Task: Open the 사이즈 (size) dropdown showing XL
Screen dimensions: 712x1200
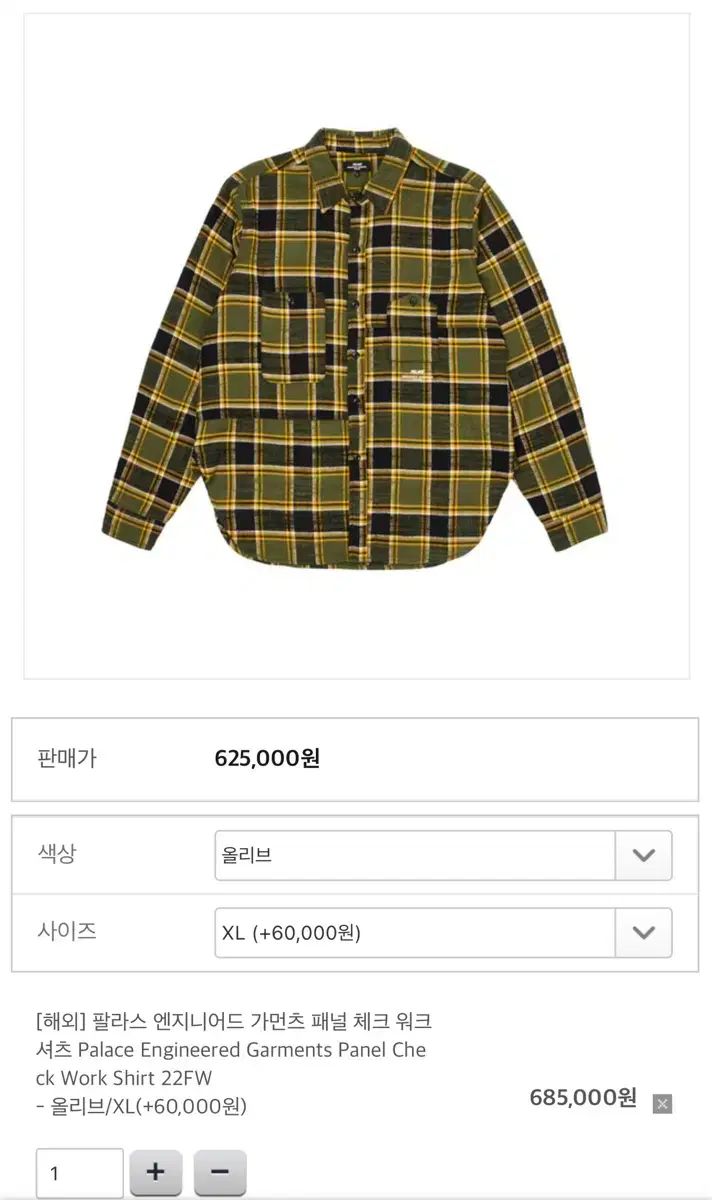Action: 443,933
